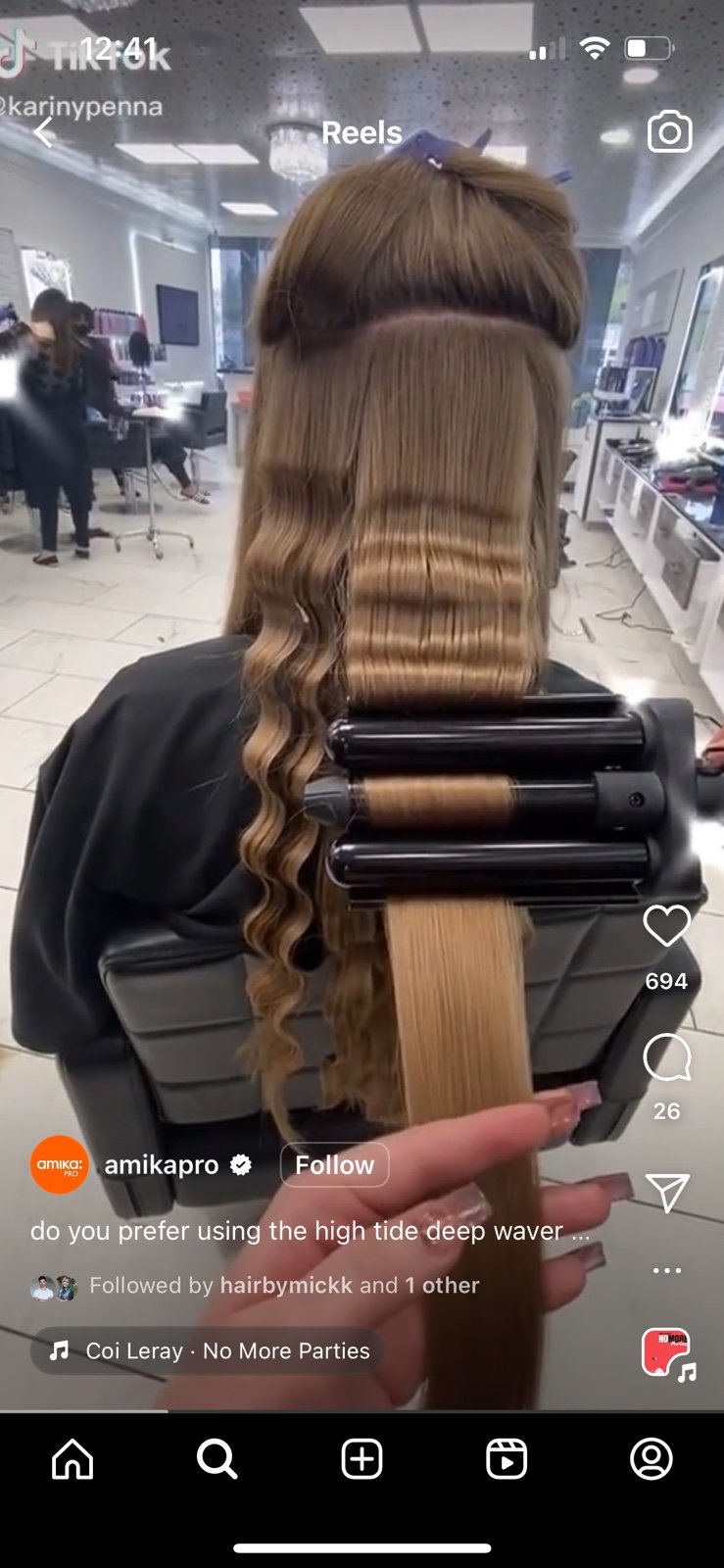This screenshot has height=1568, width=724.
Task: Create a new post with the plus tab
Action: (362, 1458)
